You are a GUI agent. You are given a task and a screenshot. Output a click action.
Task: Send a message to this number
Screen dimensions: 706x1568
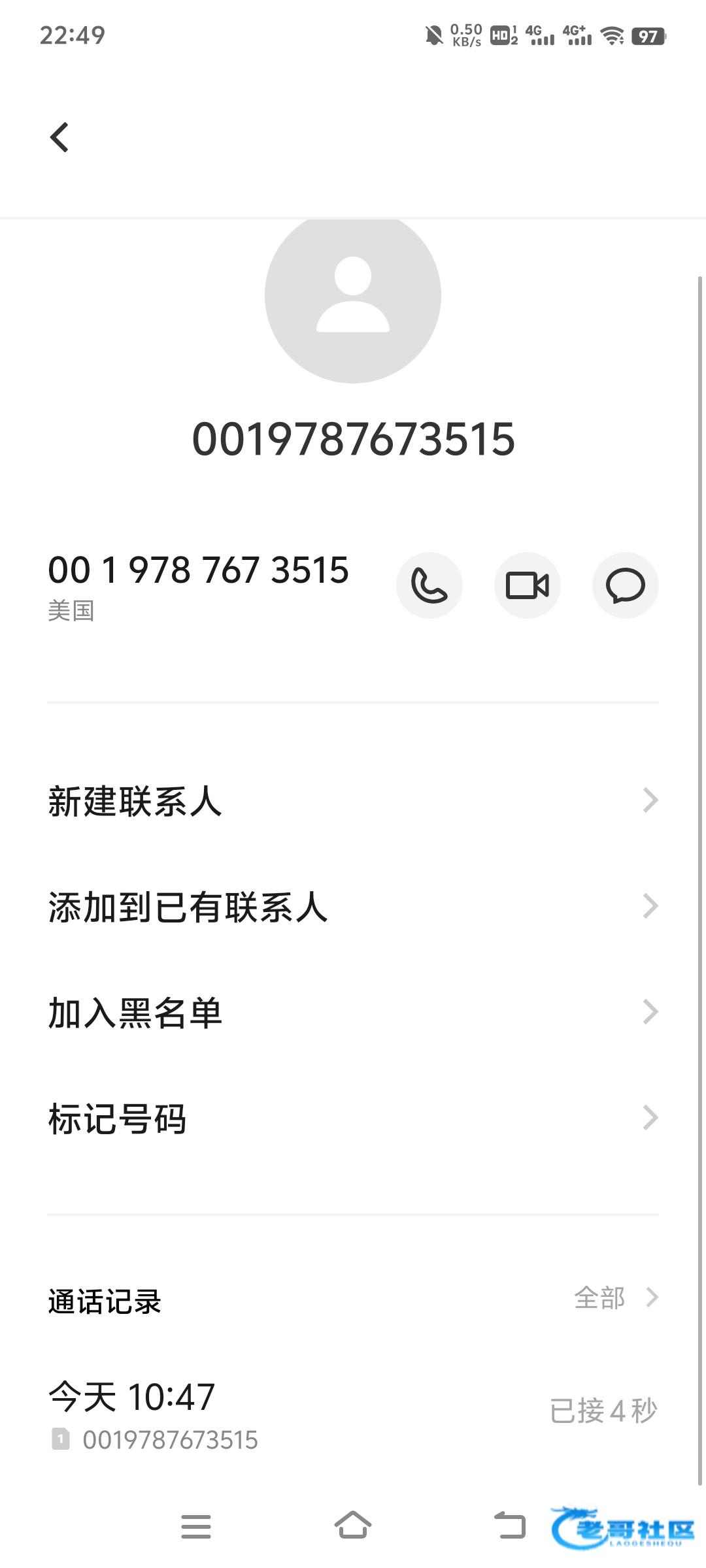pos(626,585)
